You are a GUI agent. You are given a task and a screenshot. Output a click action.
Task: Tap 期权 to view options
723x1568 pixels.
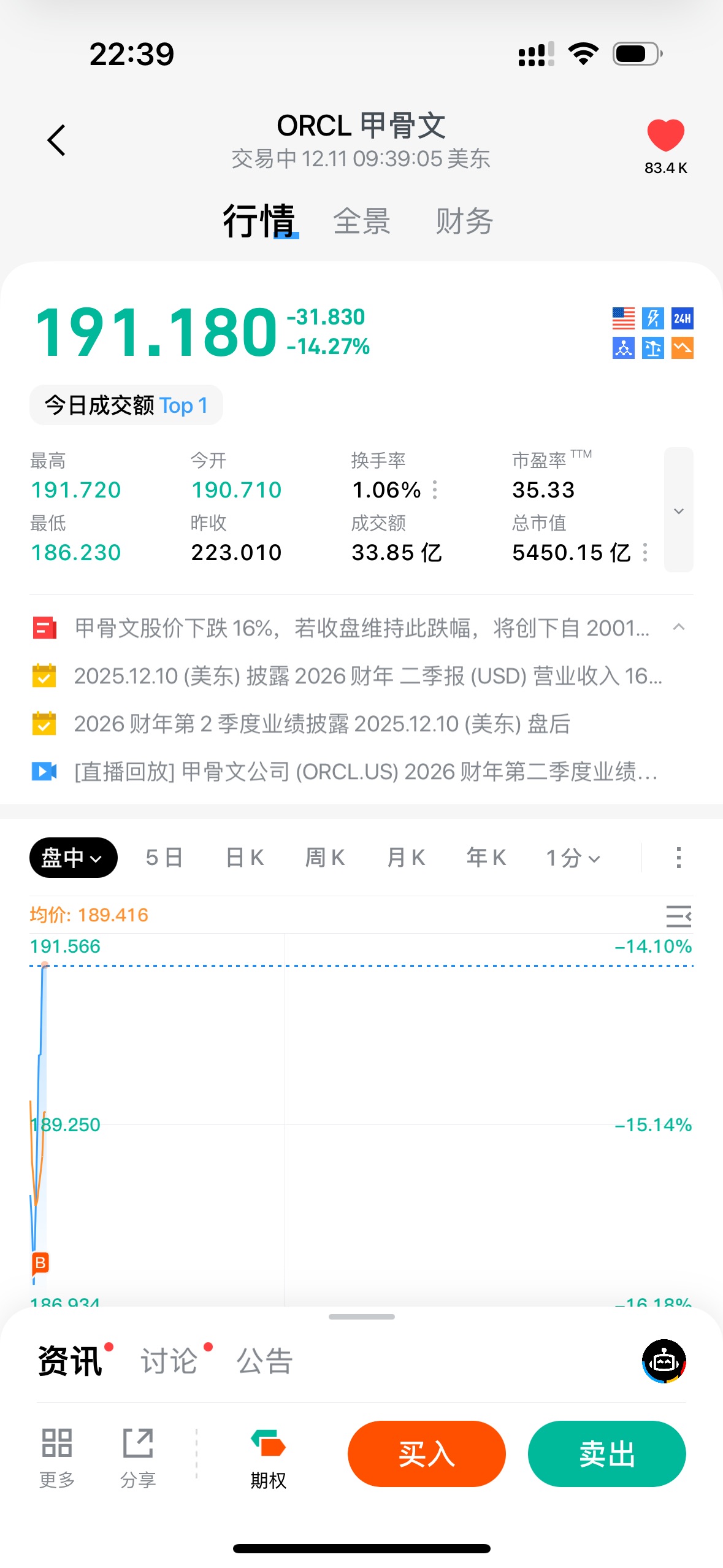pos(268,1459)
